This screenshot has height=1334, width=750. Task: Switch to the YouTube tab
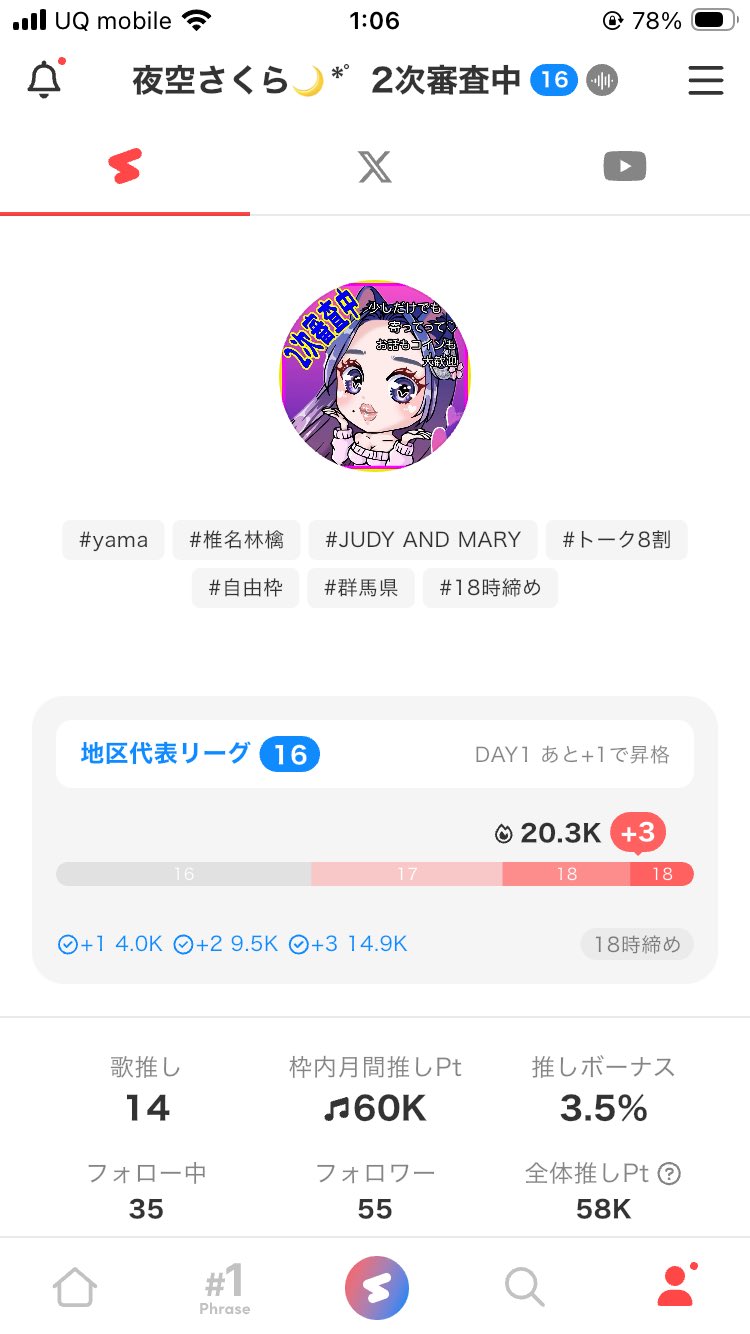click(x=624, y=167)
